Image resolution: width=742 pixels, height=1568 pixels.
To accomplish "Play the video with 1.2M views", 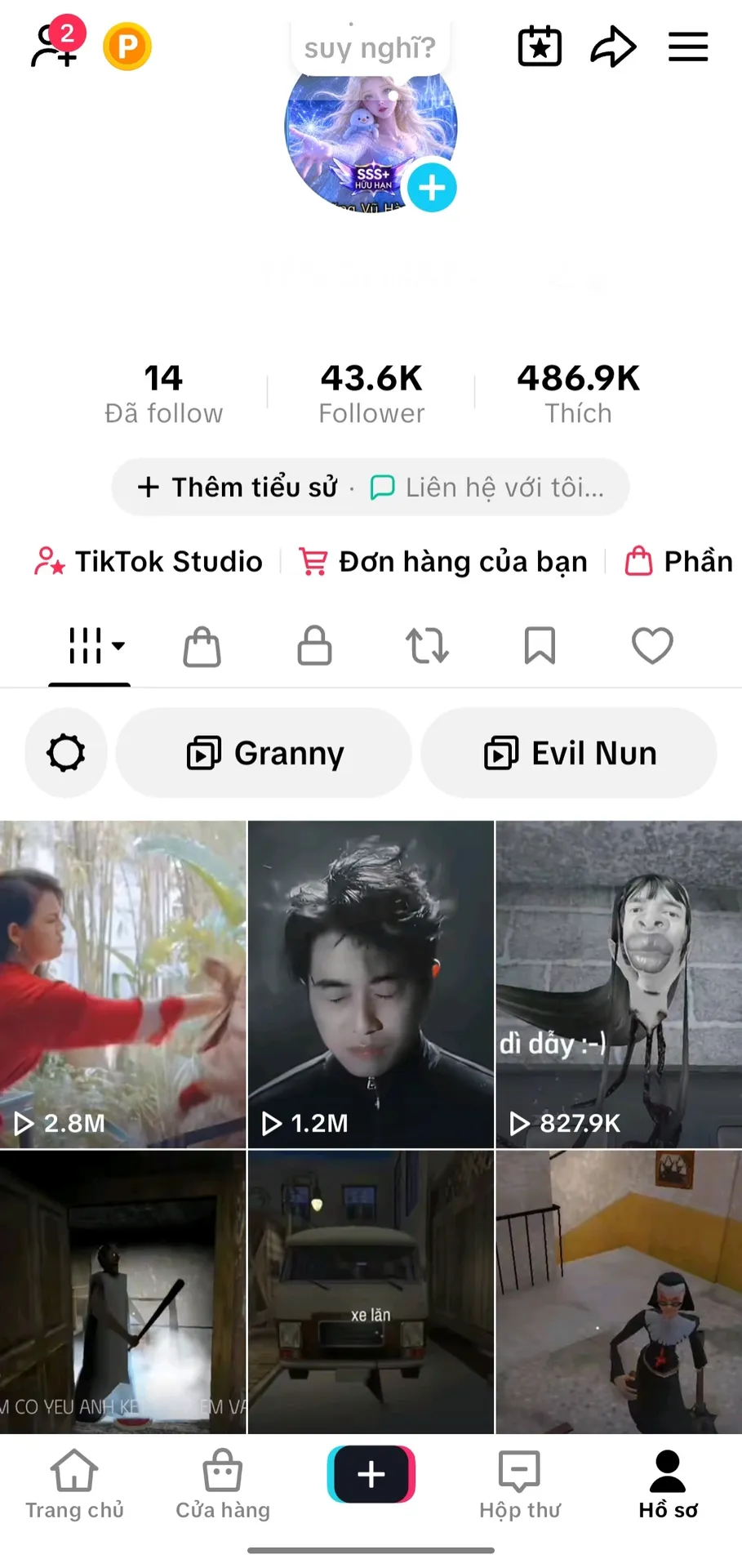I will click(x=371, y=984).
